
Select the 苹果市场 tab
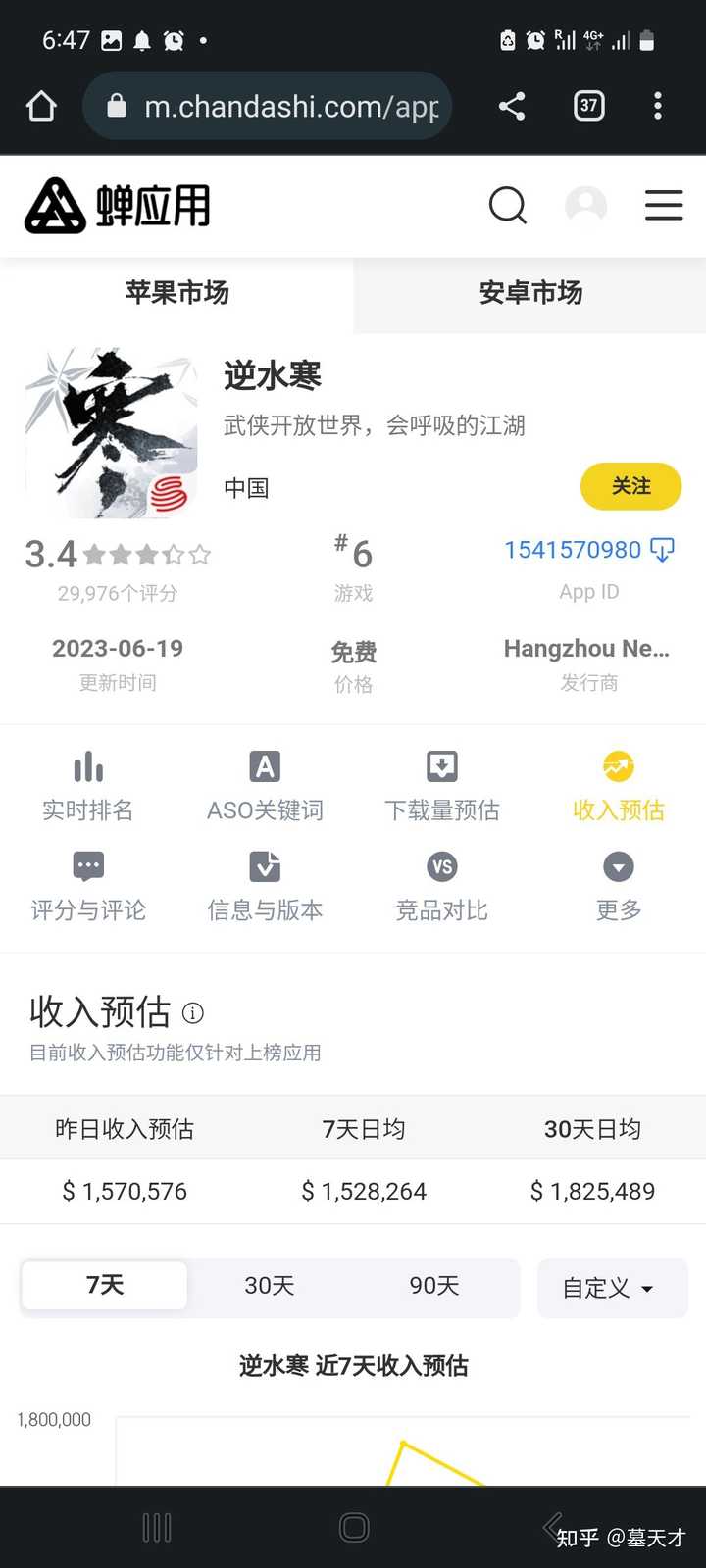176,293
